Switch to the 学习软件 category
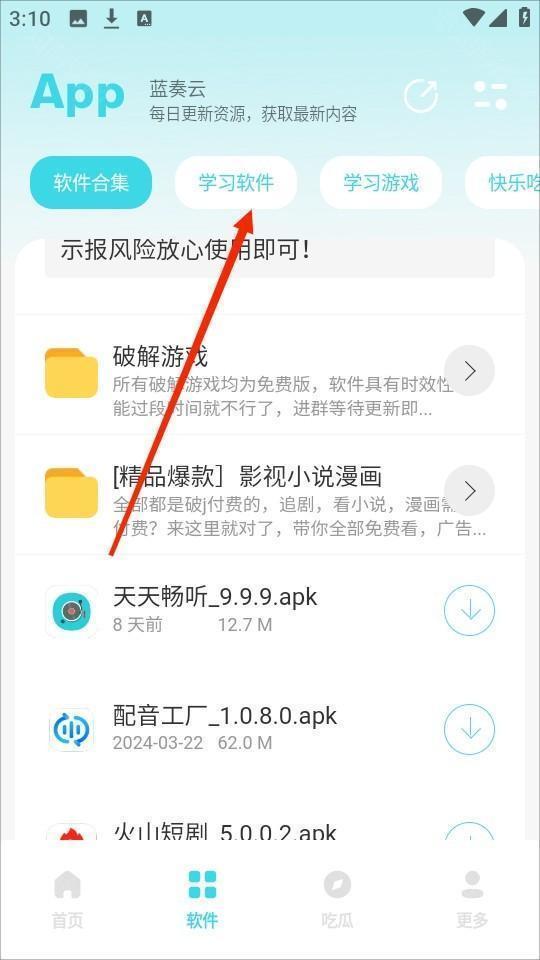 tap(236, 182)
